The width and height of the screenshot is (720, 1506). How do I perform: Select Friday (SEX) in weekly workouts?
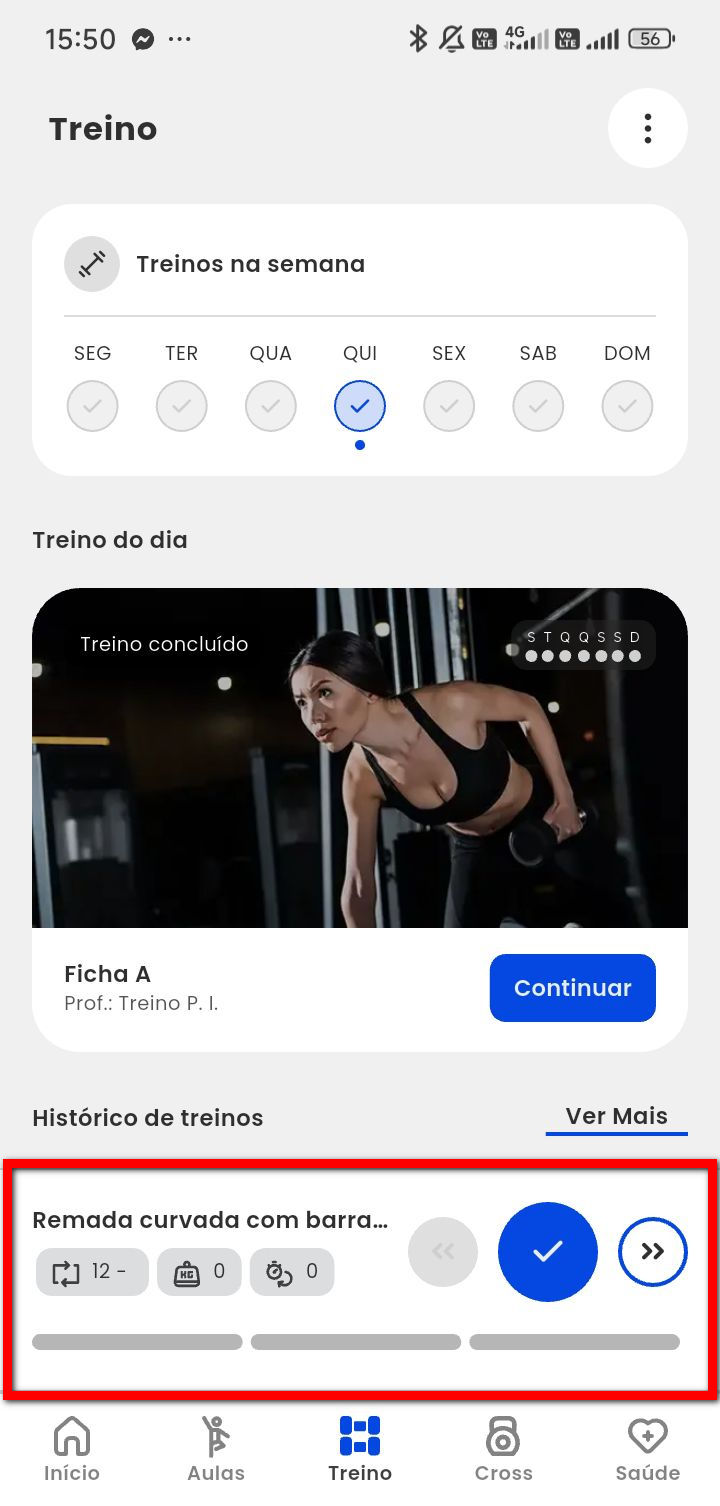coord(449,406)
